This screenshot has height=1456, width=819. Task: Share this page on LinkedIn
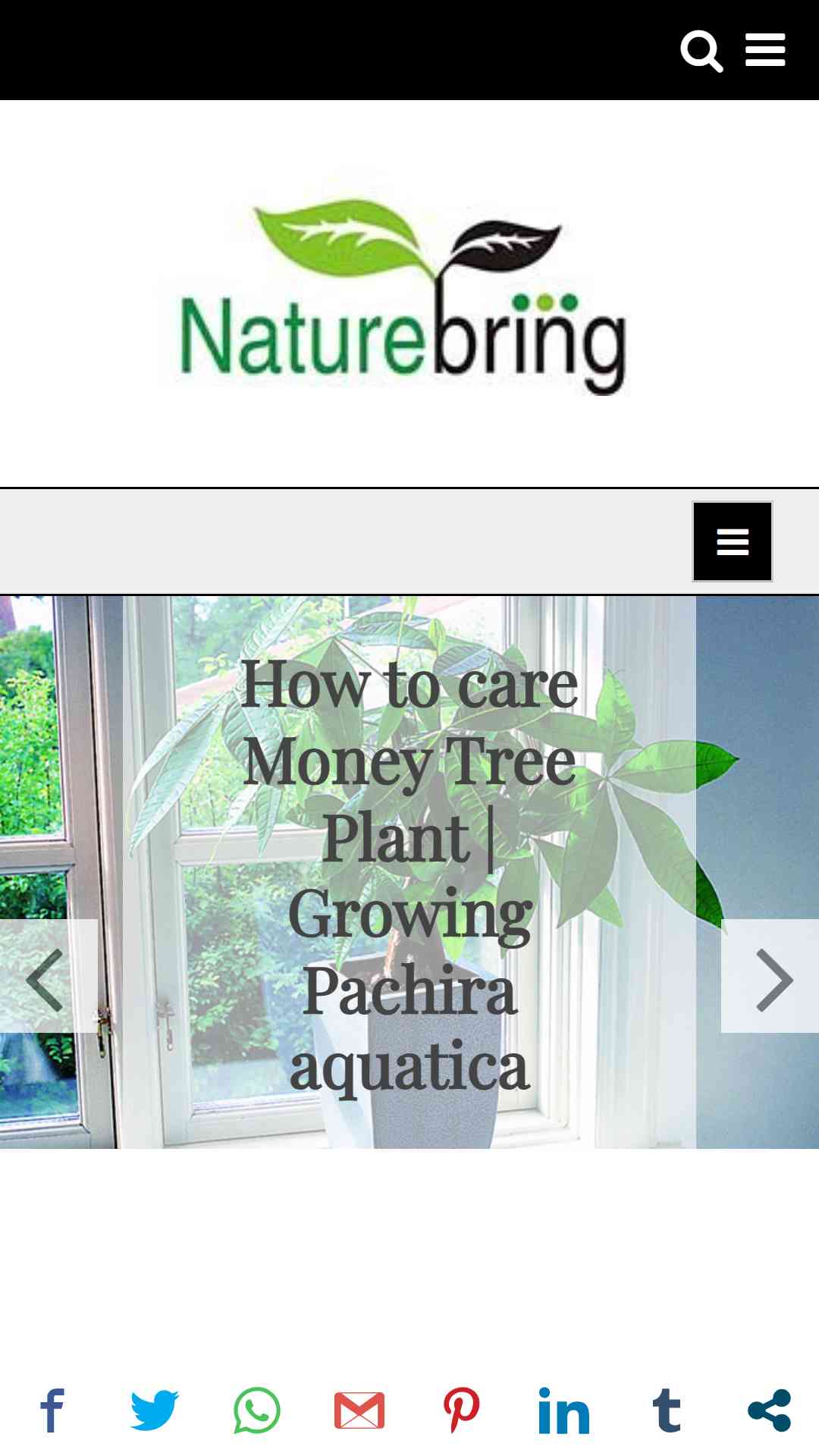point(563,1410)
